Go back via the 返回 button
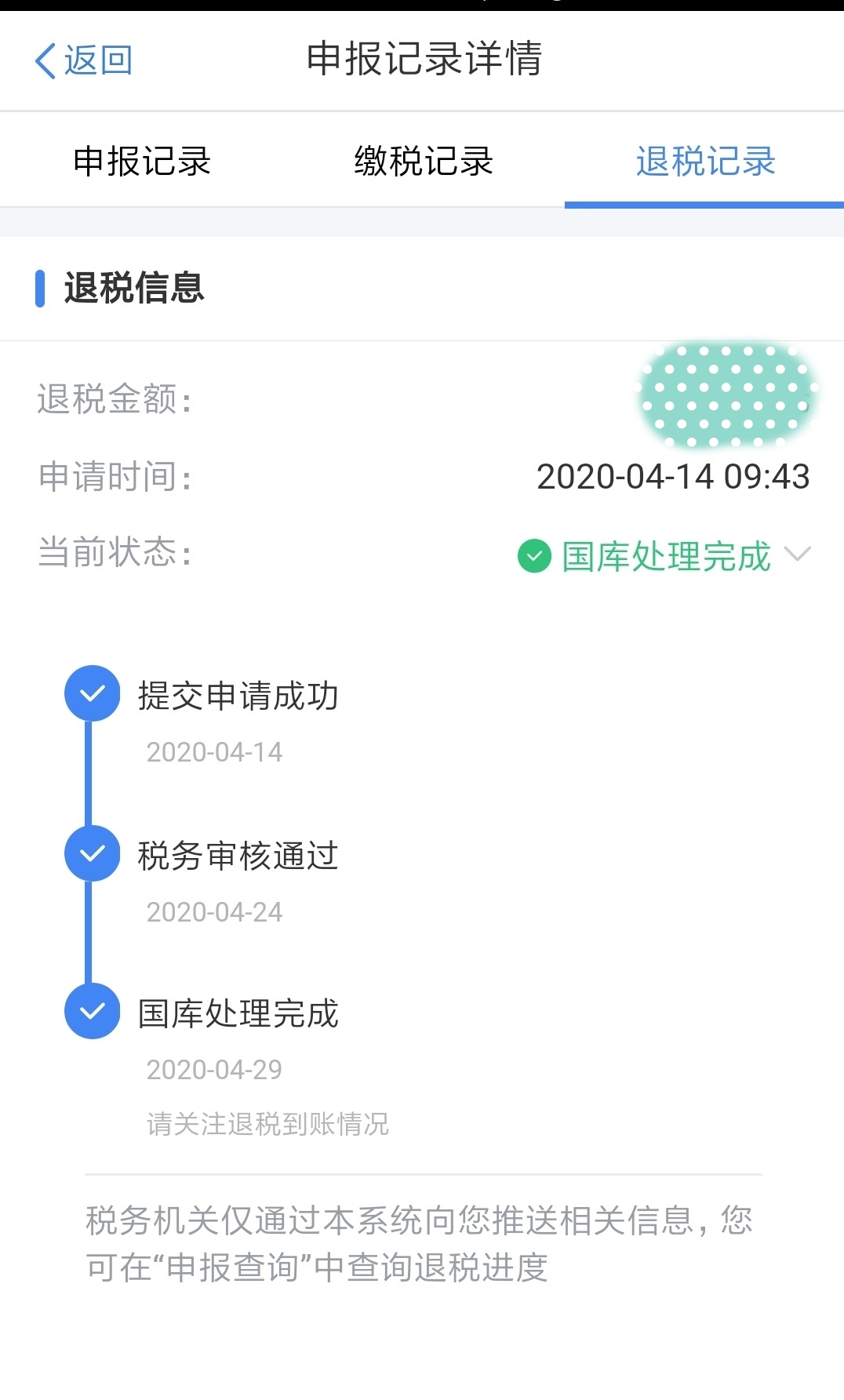The image size is (844, 1400). [84, 60]
